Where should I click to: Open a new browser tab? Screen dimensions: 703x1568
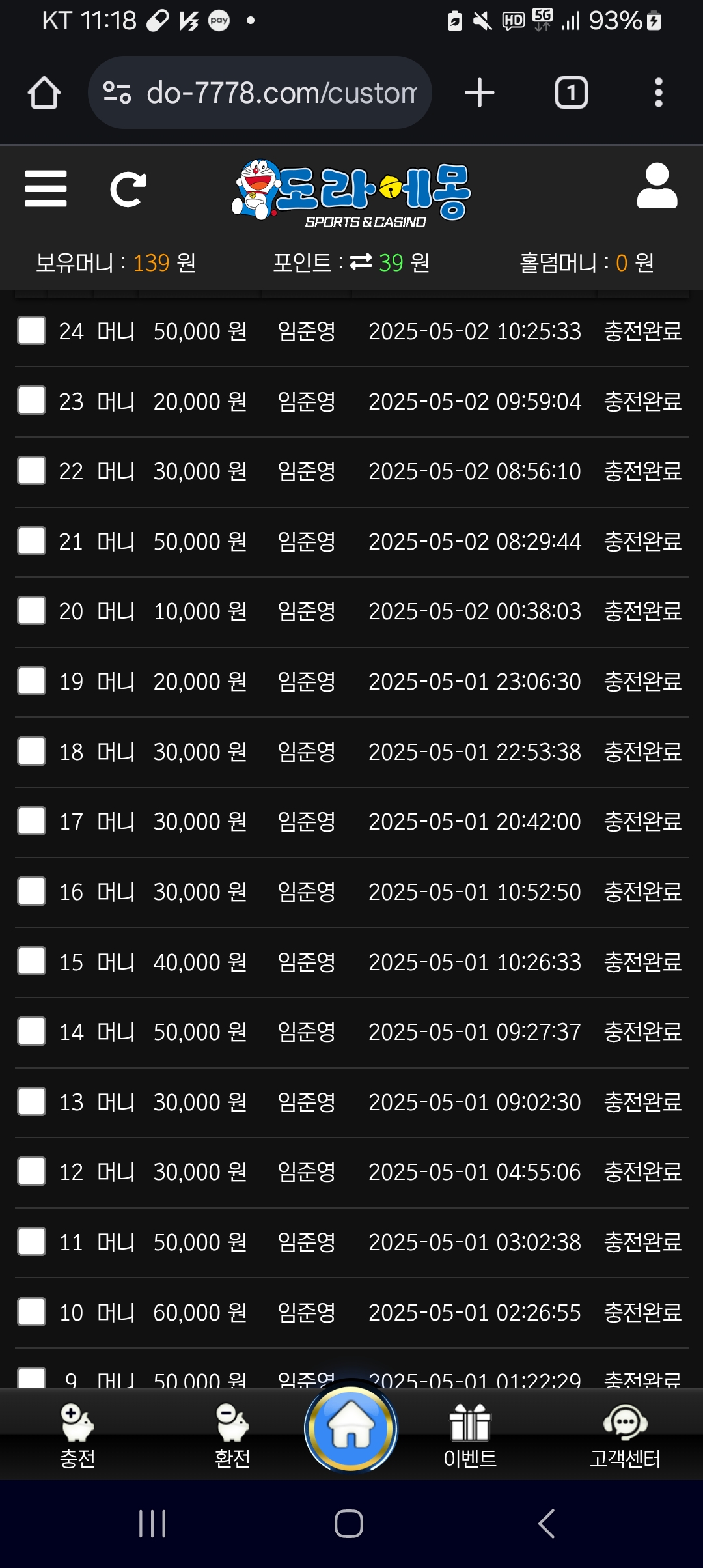pyautogui.click(x=480, y=92)
